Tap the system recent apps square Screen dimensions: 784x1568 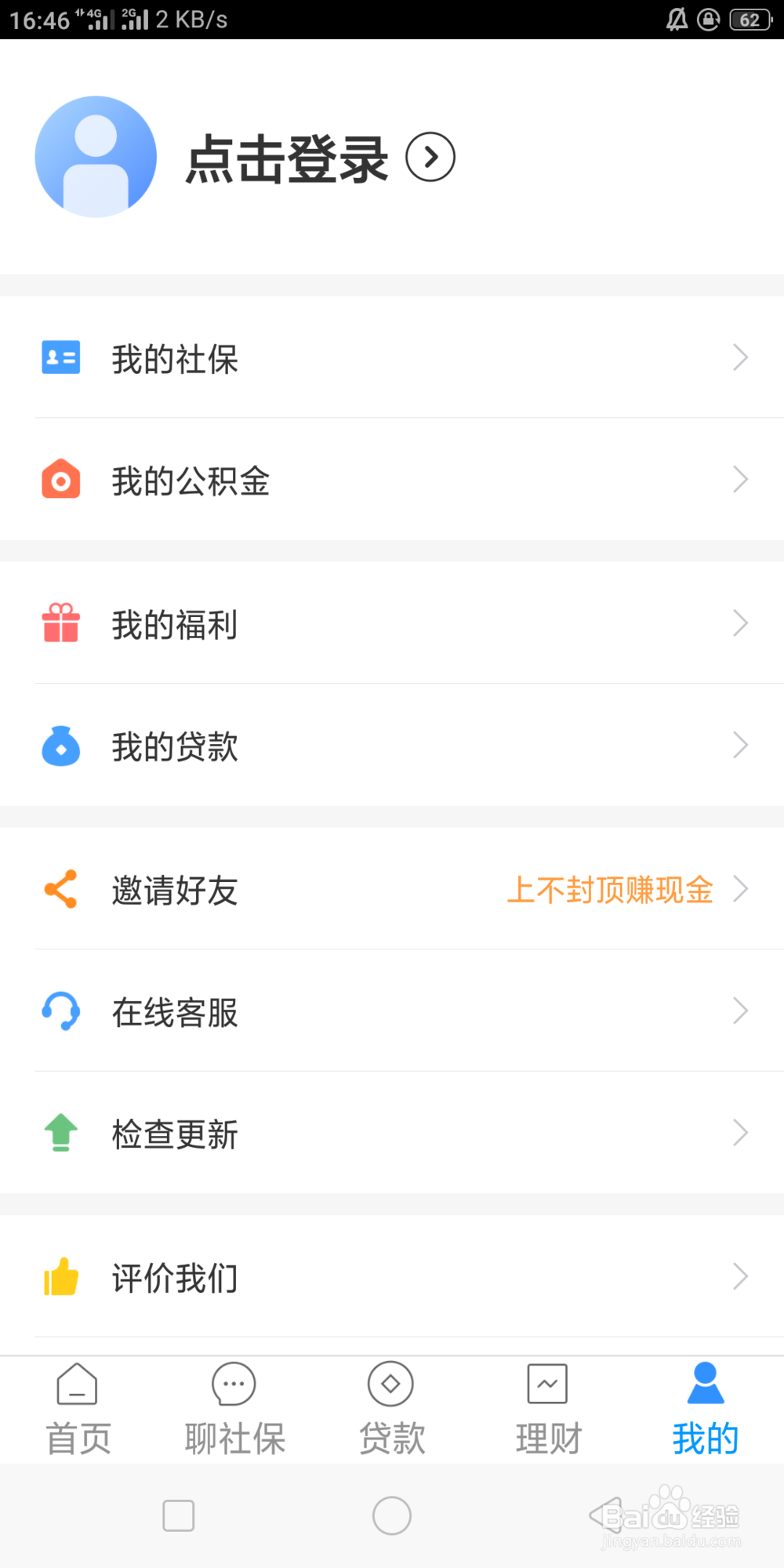click(179, 1515)
